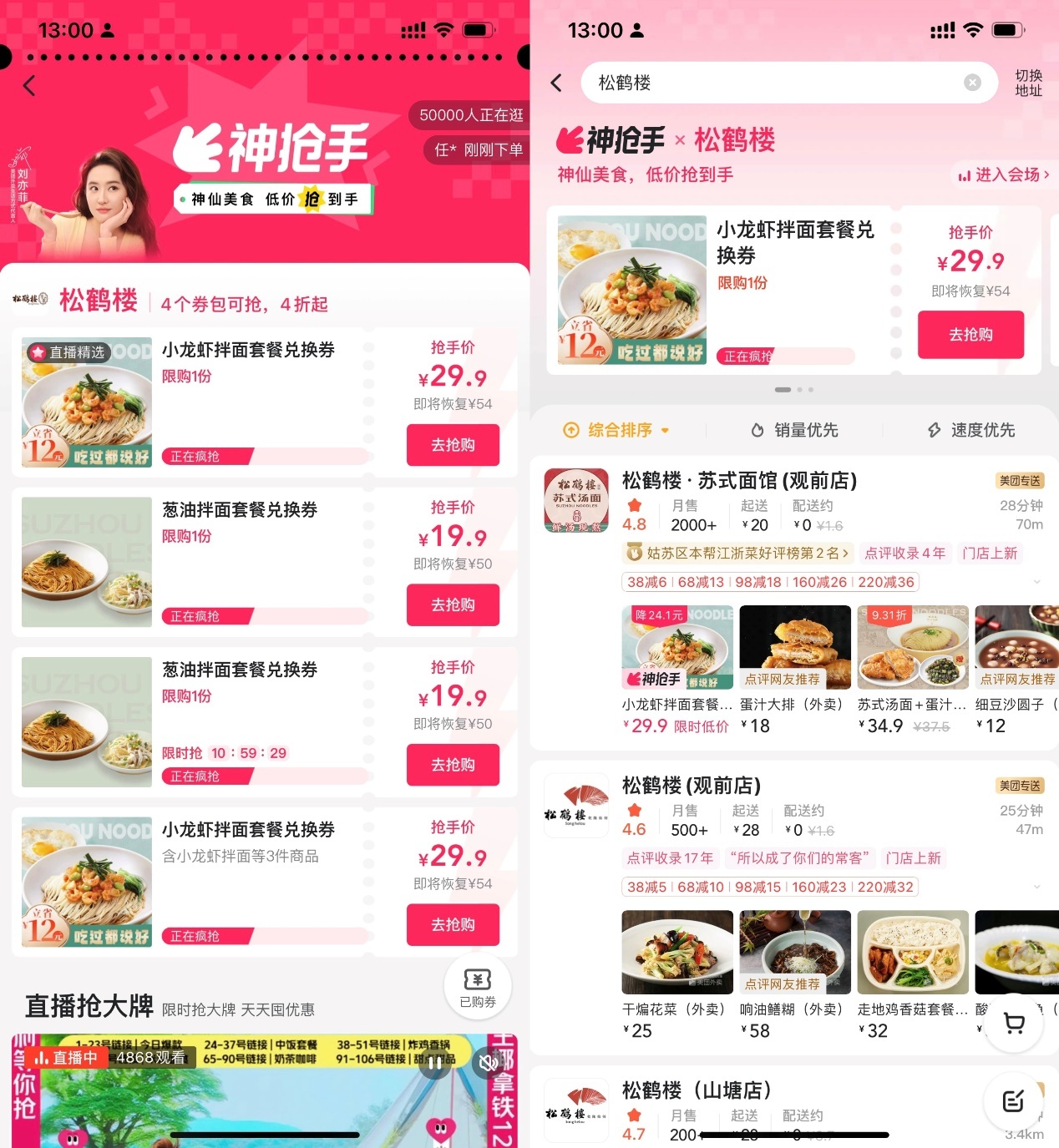1059x1148 pixels.
Task: View the 响油鳝糊 (外卖) dish
Action: pyautogui.click(x=794, y=952)
